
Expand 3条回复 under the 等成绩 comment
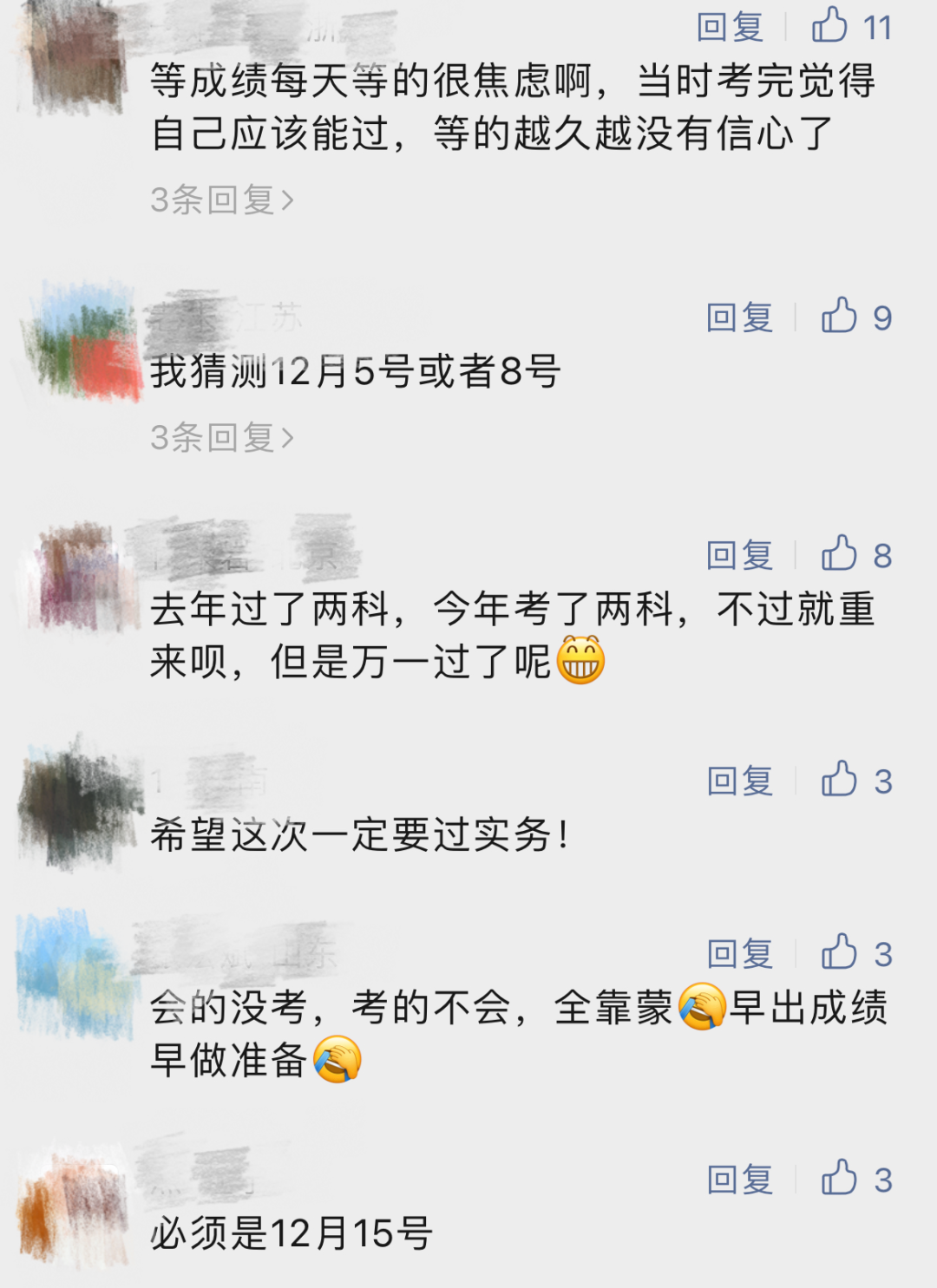point(222,200)
